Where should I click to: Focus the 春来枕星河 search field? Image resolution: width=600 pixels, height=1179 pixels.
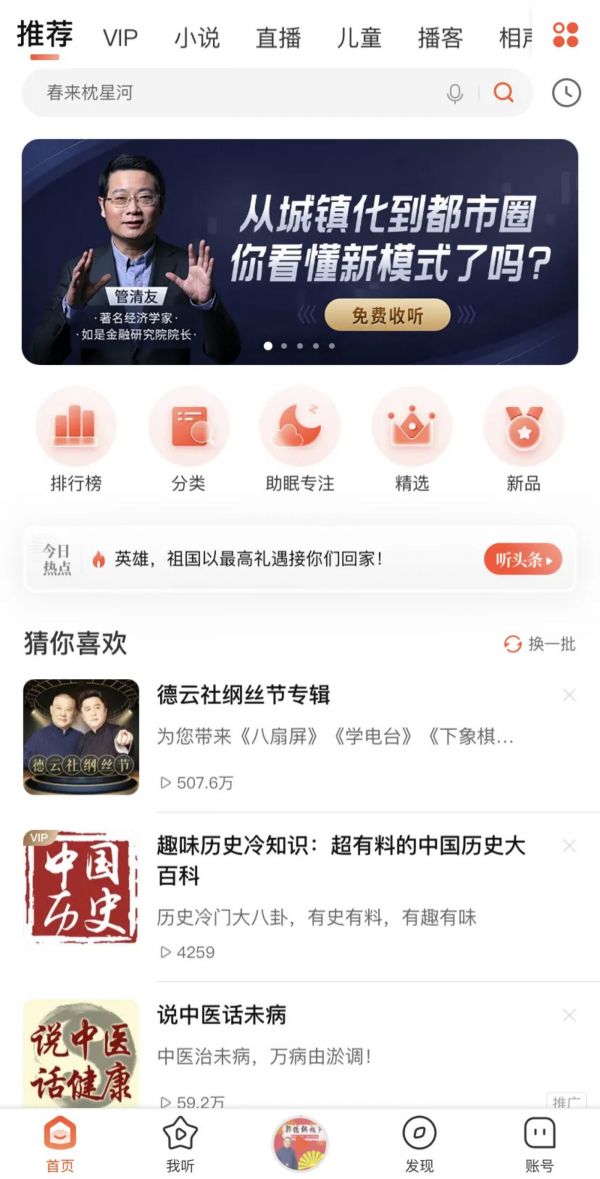click(230, 93)
